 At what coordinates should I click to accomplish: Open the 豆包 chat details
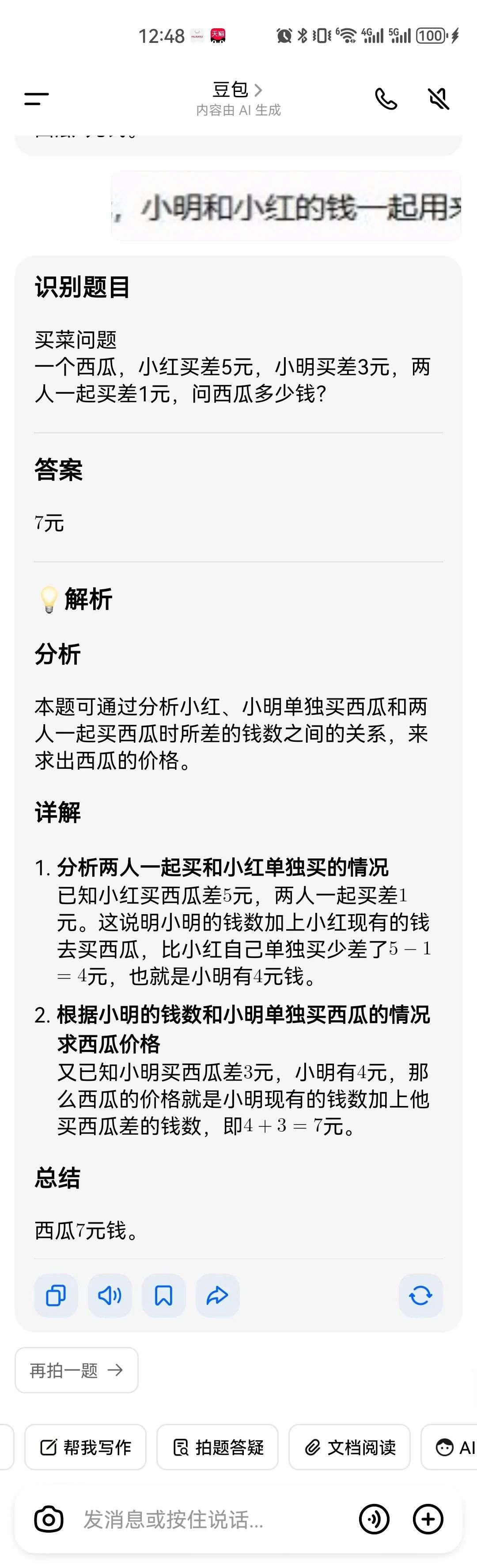point(237,90)
